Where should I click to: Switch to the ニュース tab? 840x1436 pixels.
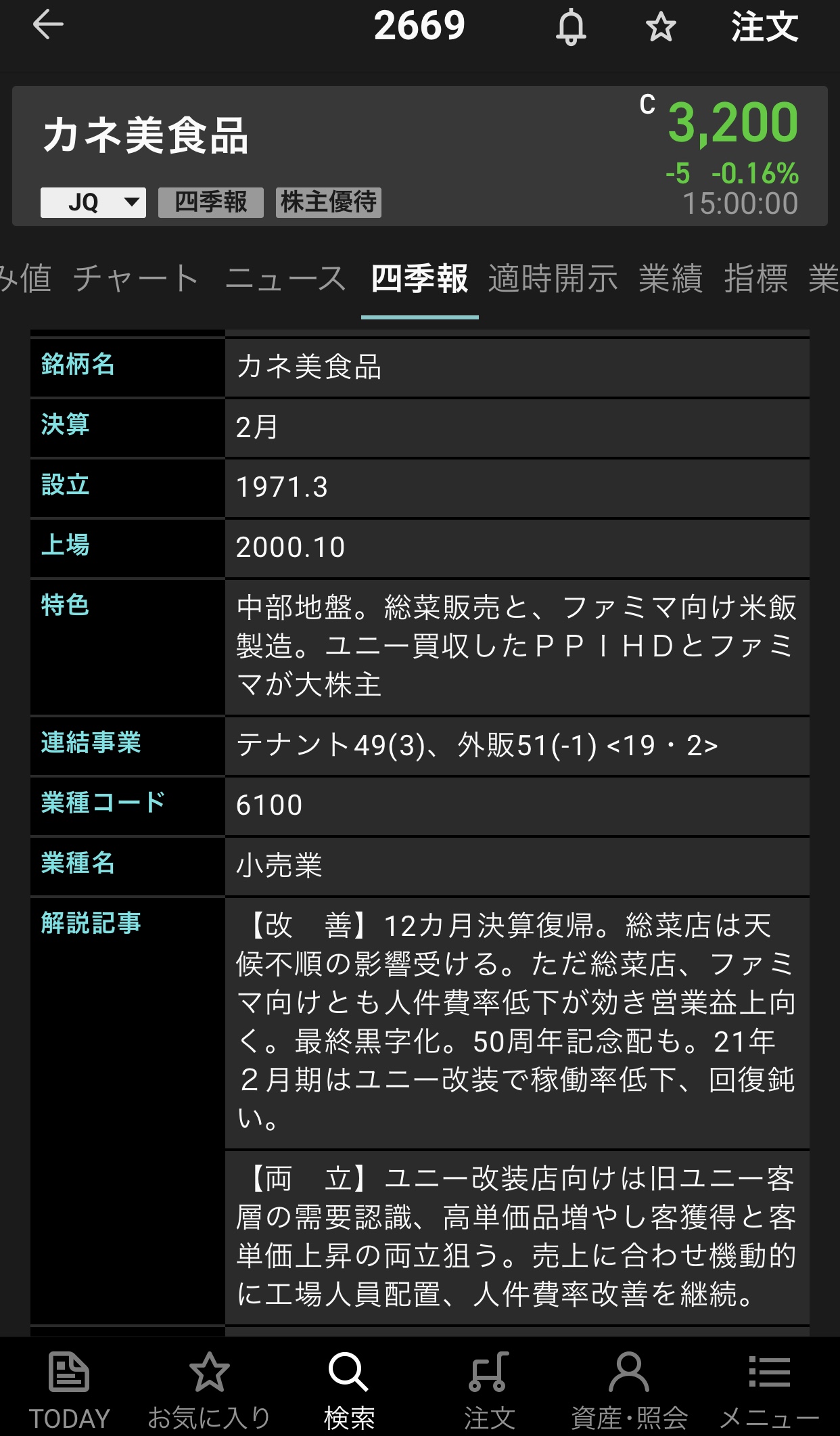point(285,279)
